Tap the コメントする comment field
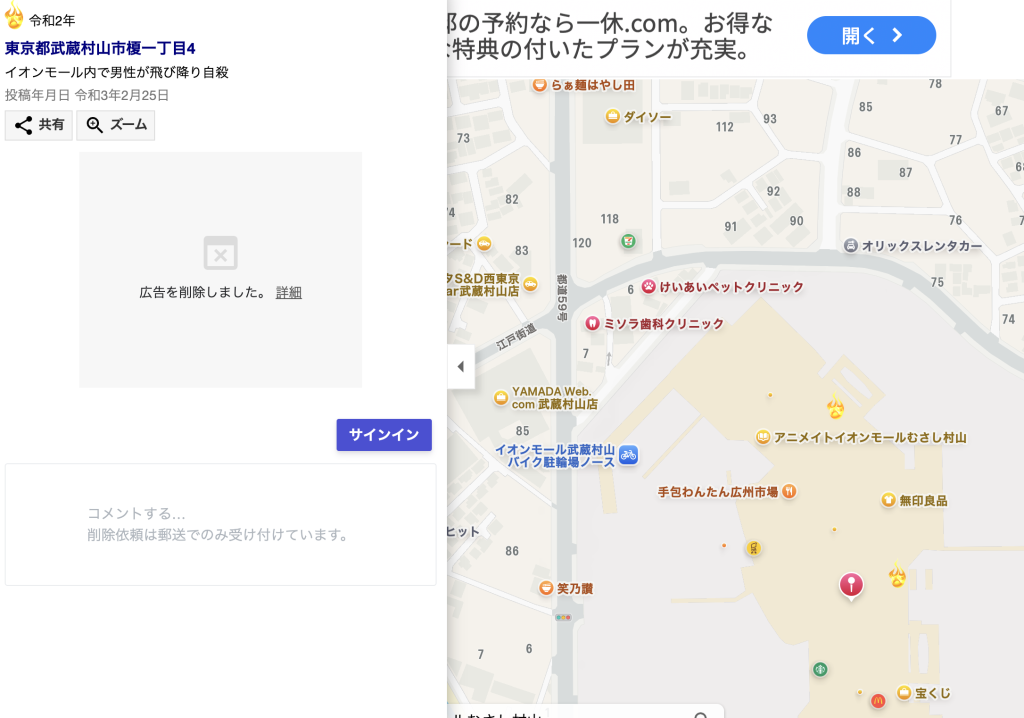The height and width of the screenshot is (718, 1024). point(220,524)
